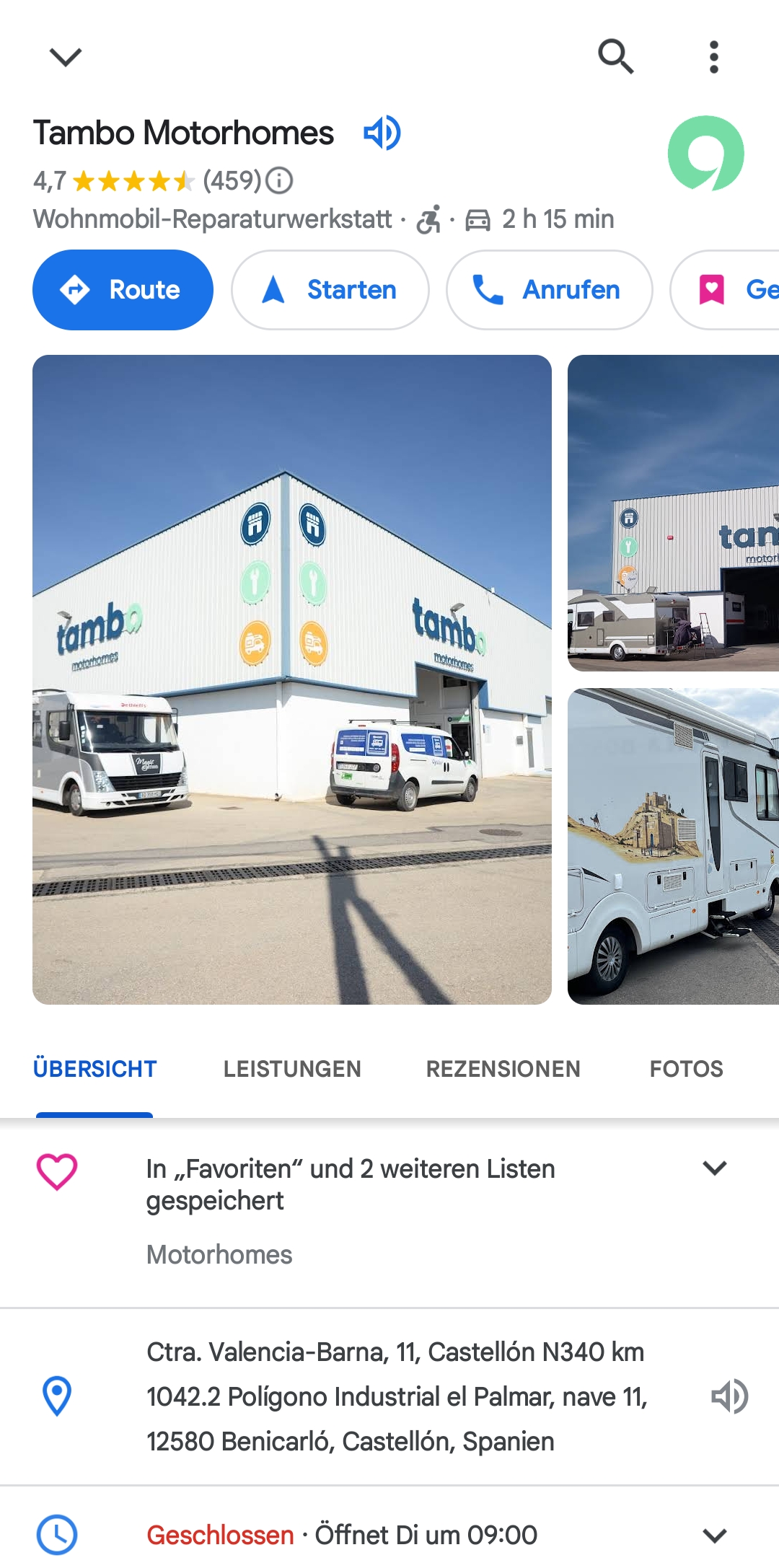Tap the blue Route button

coord(123,290)
